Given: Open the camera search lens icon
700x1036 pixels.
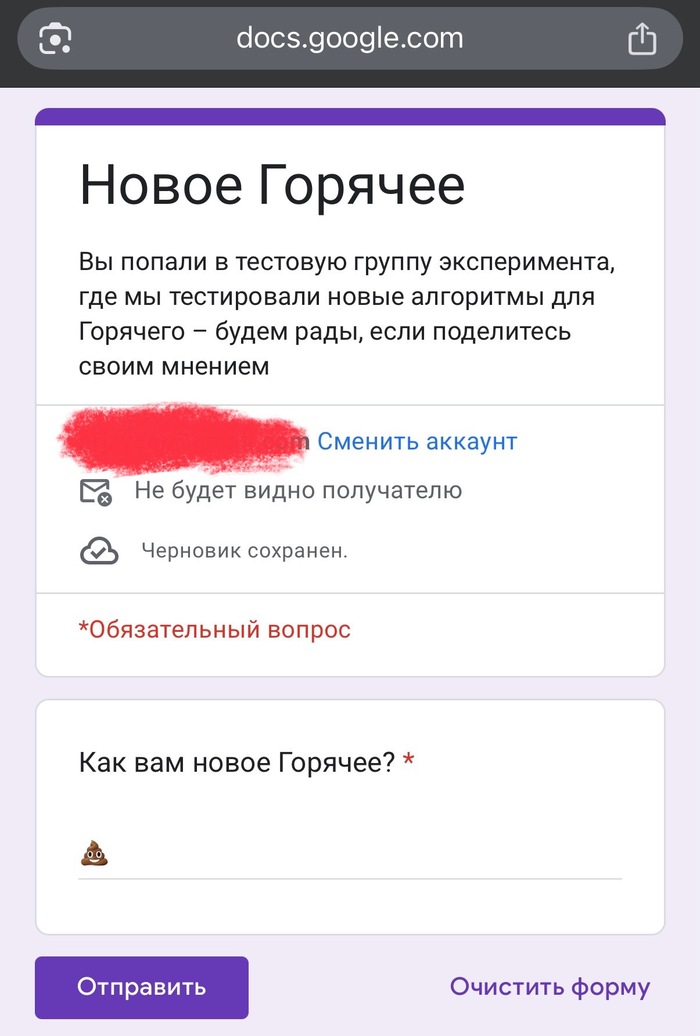Looking at the screenshot, I should [56, 39].
